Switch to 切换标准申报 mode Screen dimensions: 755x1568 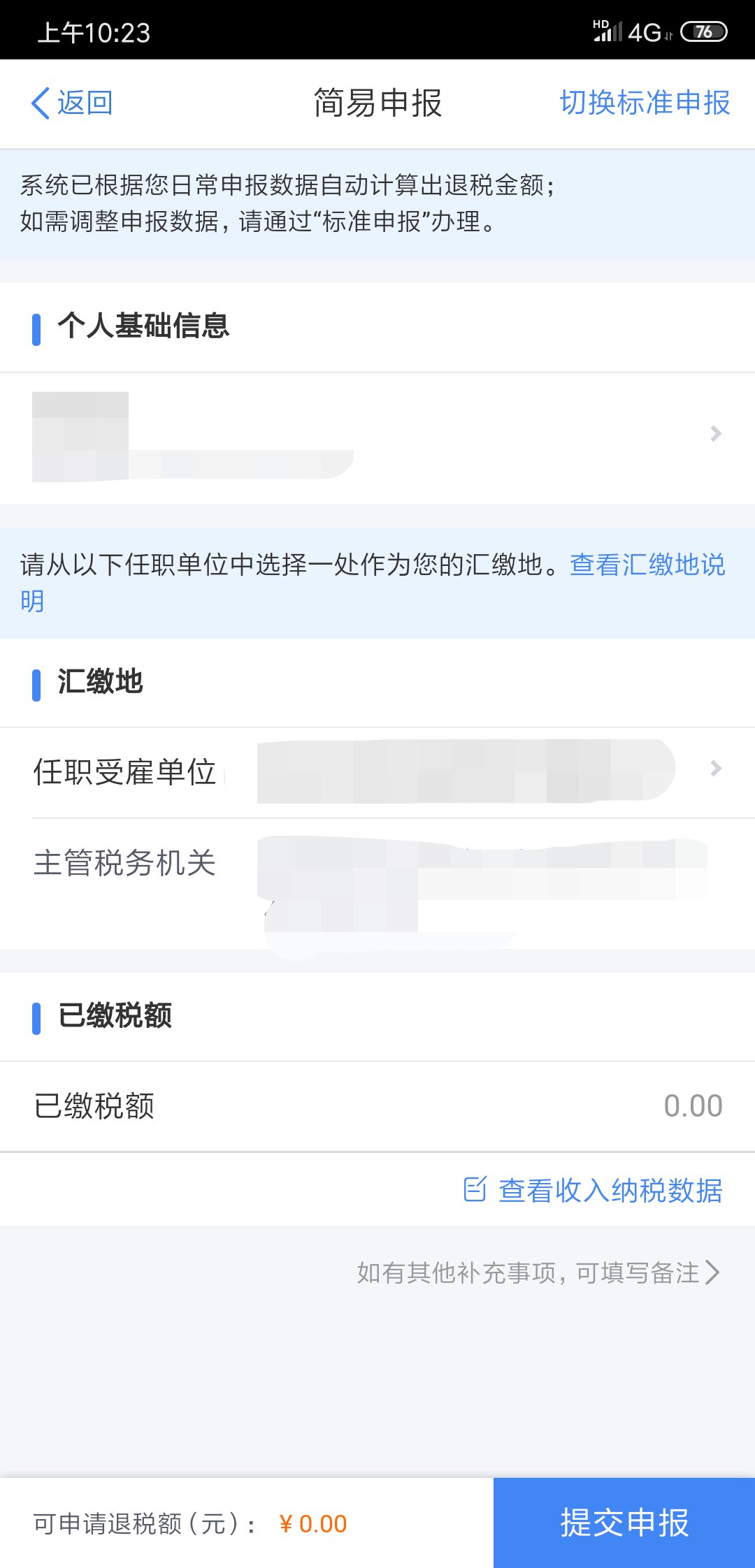tap(645, 103)
